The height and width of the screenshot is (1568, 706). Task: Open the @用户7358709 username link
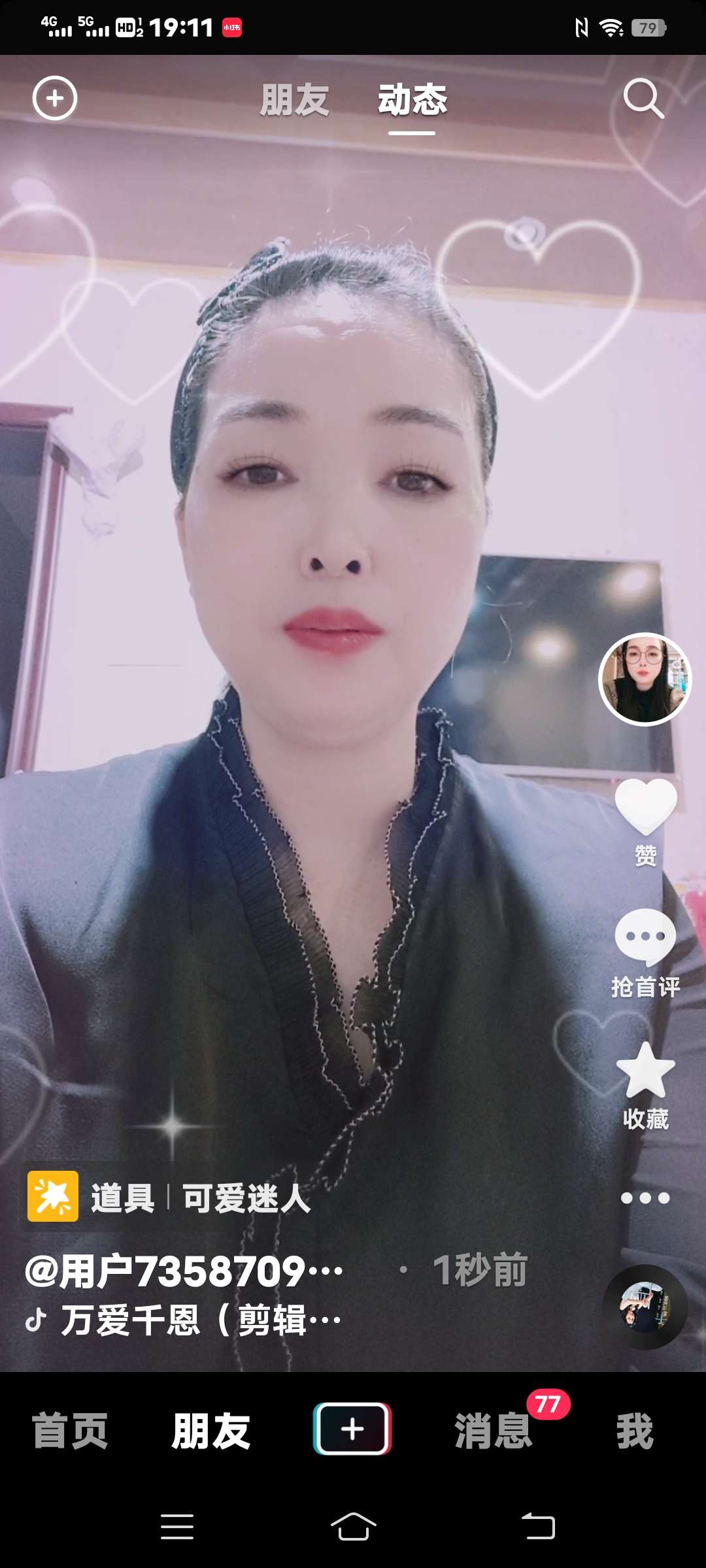coord(184,1271)
